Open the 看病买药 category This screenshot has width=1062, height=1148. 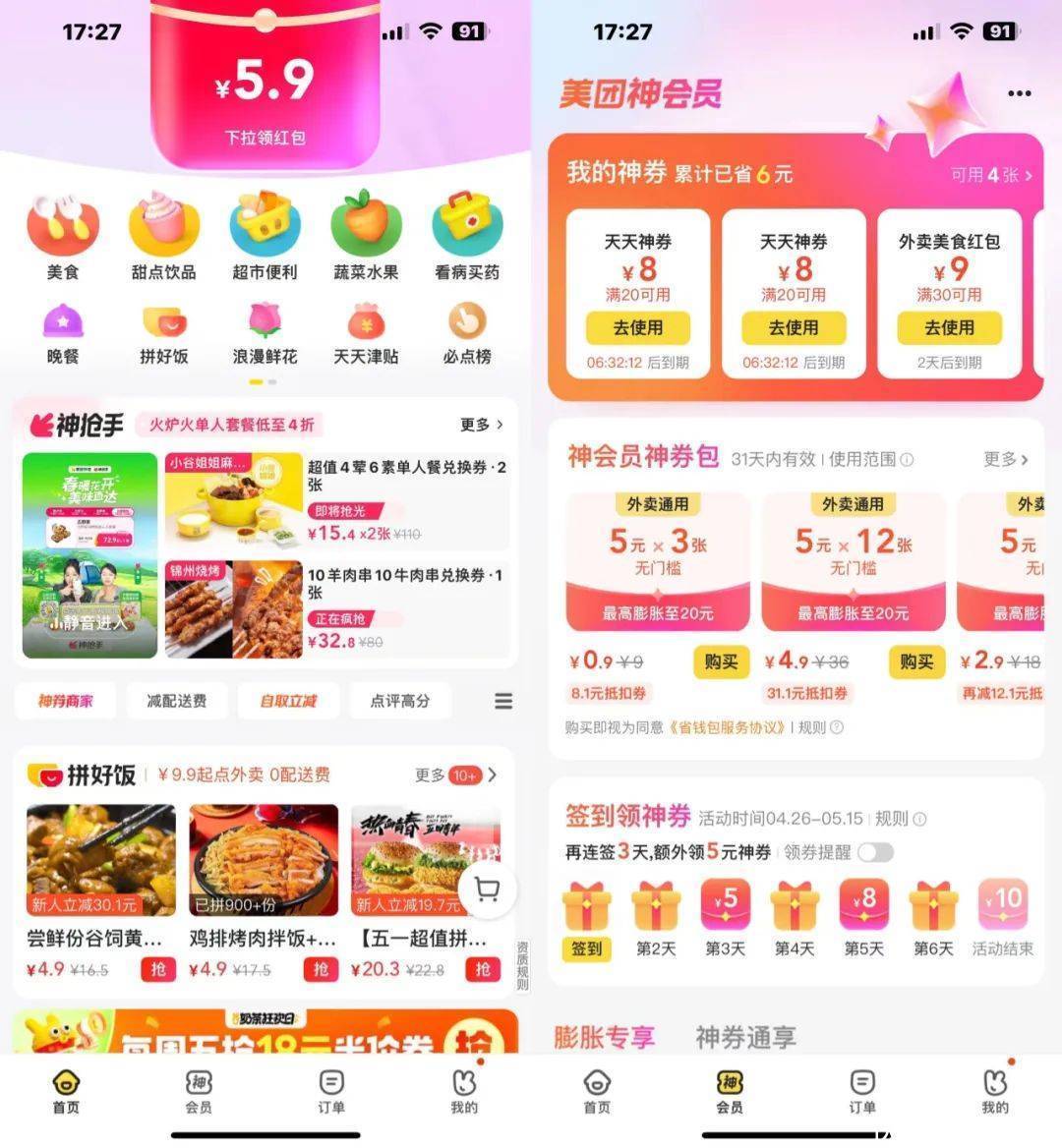[467, 237]
